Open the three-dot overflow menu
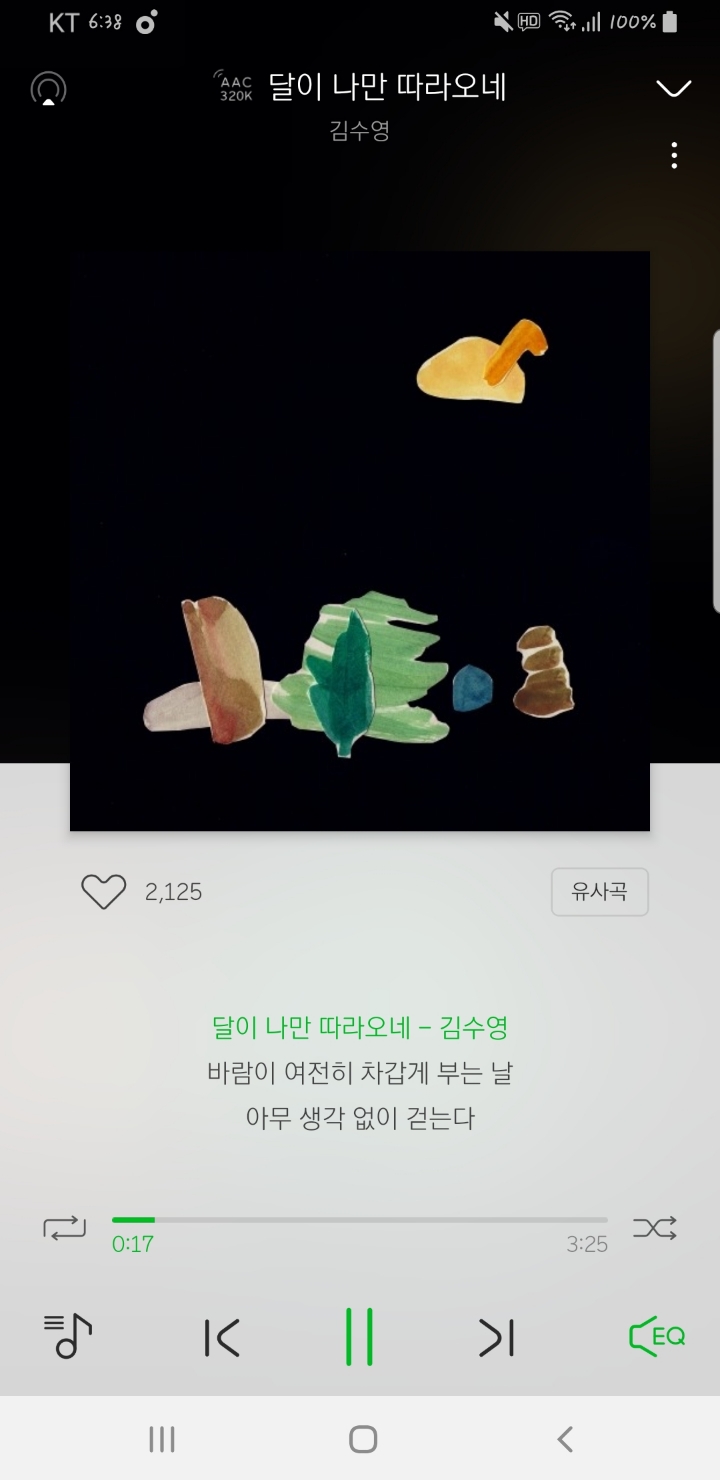This screenshot has height=1480, width=720. pyautogui.click(x=673, y=156)
